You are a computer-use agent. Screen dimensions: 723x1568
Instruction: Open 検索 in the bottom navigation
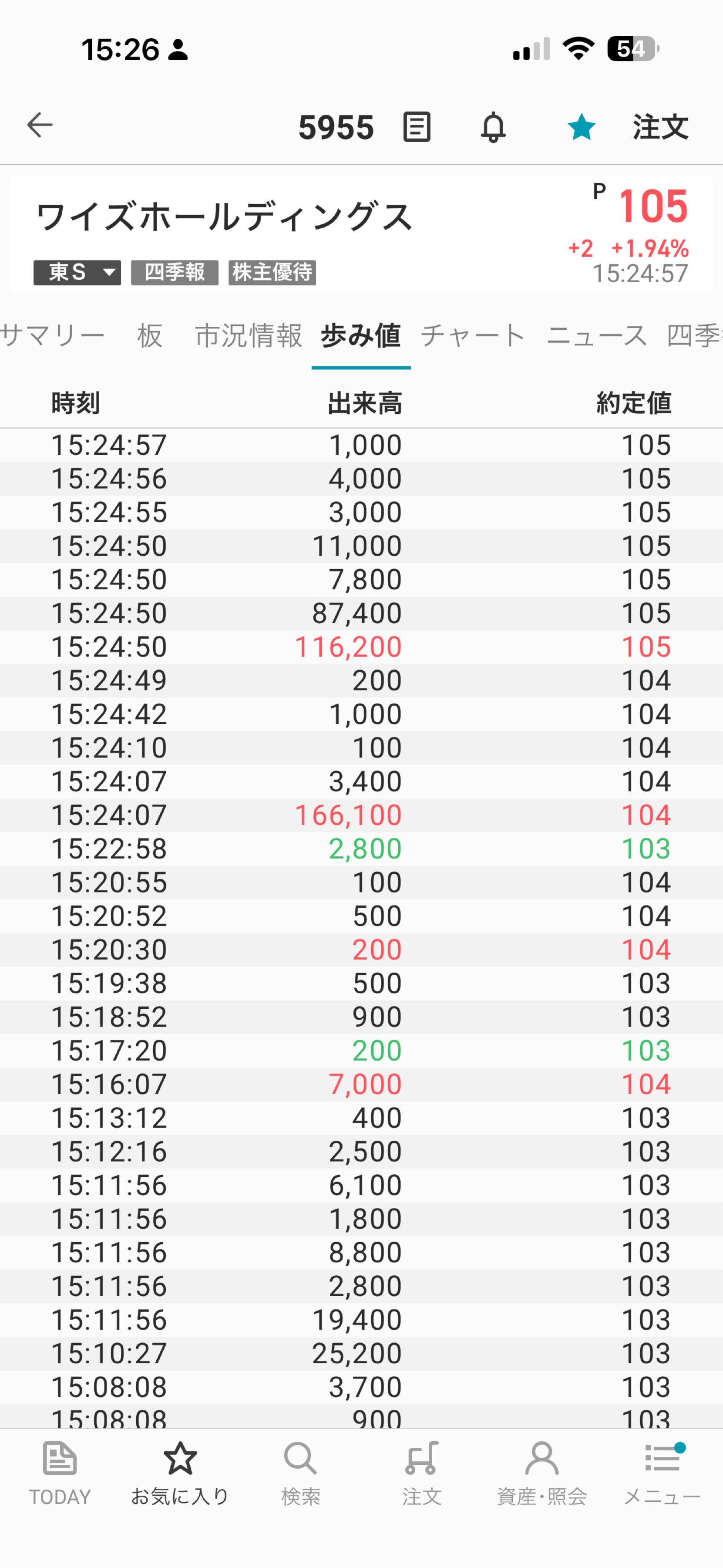click(300, 1473)
